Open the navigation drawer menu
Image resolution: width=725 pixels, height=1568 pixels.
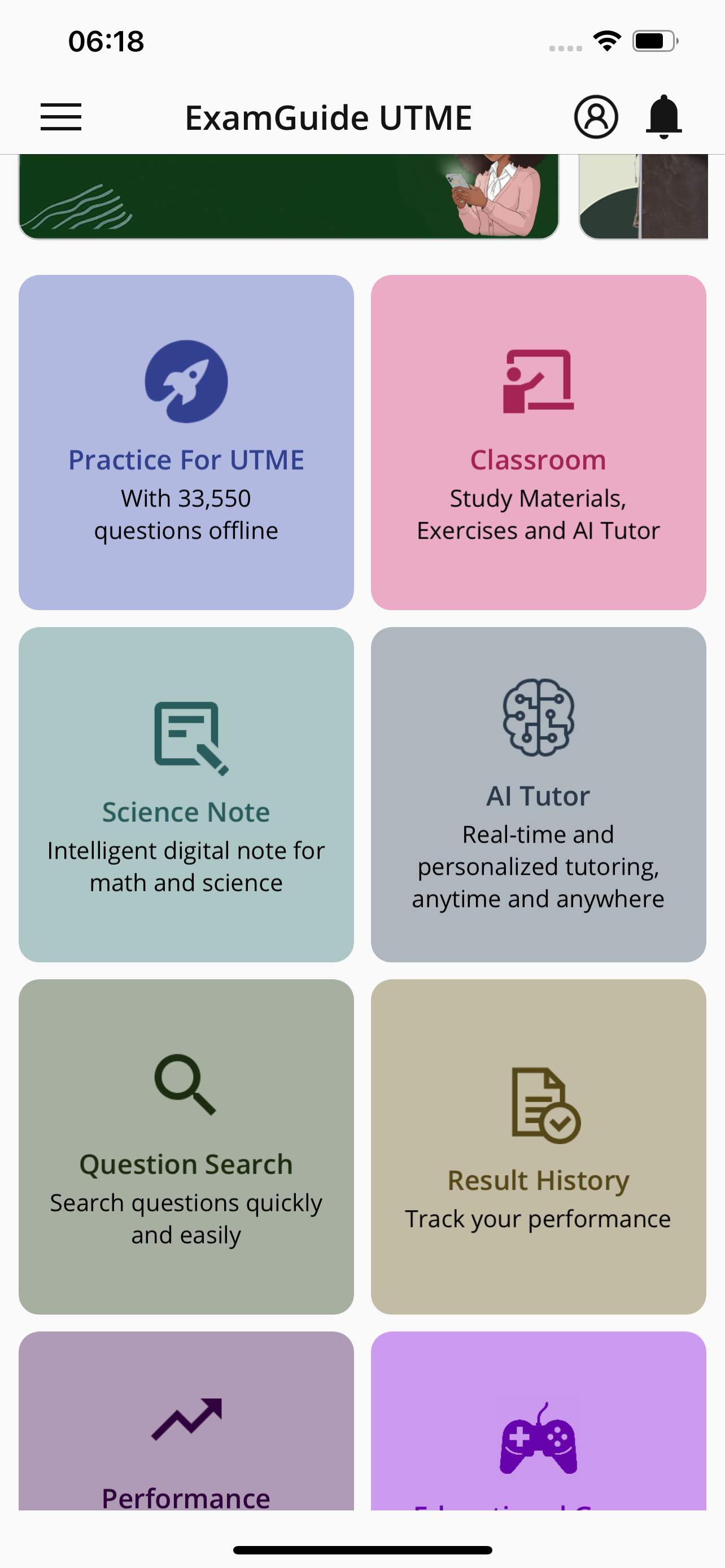tap(61, 117)
